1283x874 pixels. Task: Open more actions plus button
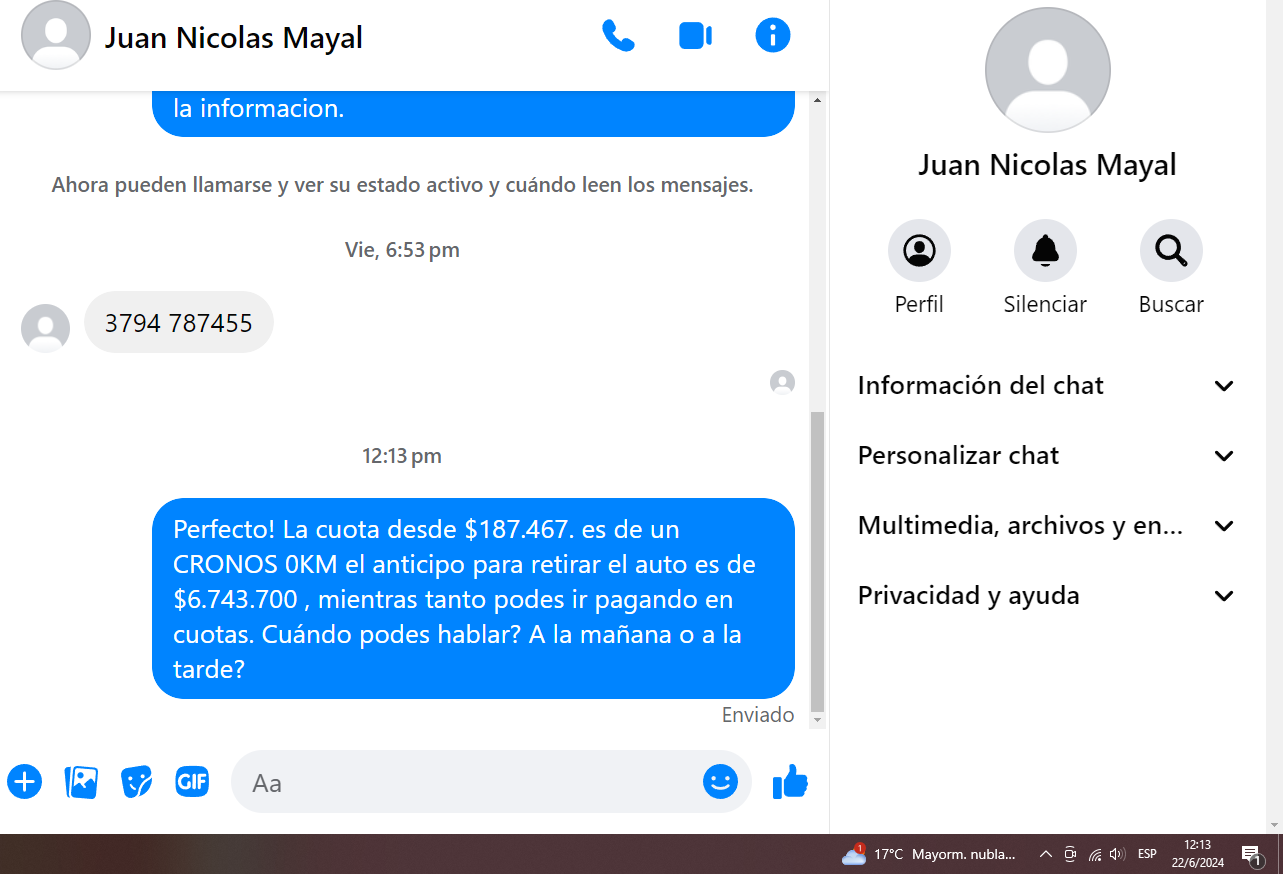(x=25, y=781)
